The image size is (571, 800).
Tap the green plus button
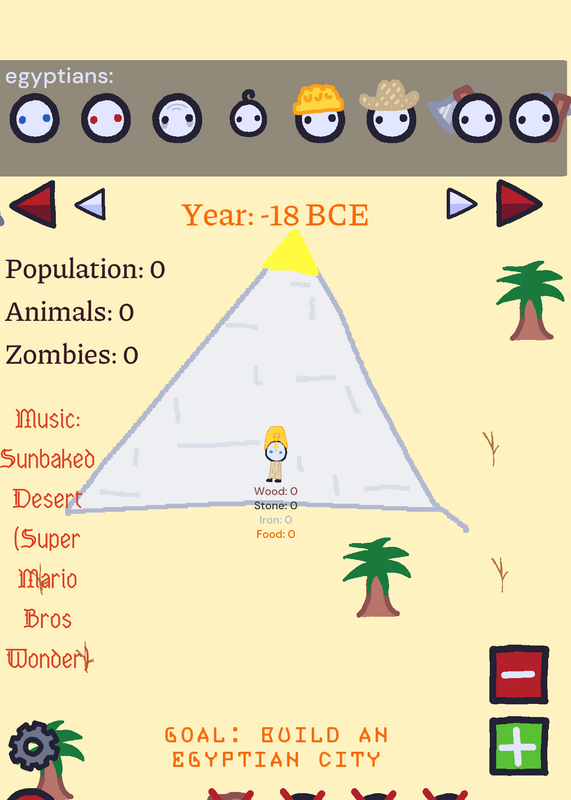pos(519,746)
